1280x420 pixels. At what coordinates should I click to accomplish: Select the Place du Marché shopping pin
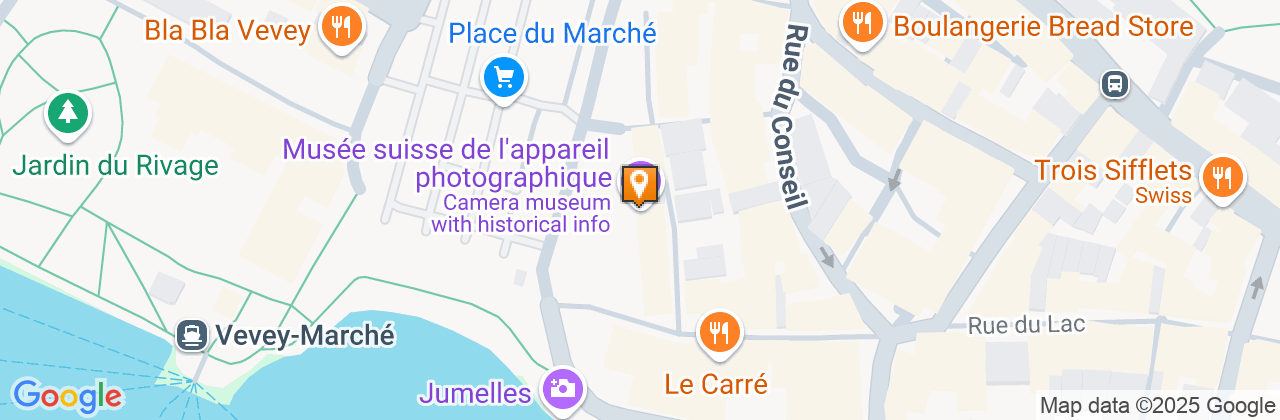click(x=503, y=77)
